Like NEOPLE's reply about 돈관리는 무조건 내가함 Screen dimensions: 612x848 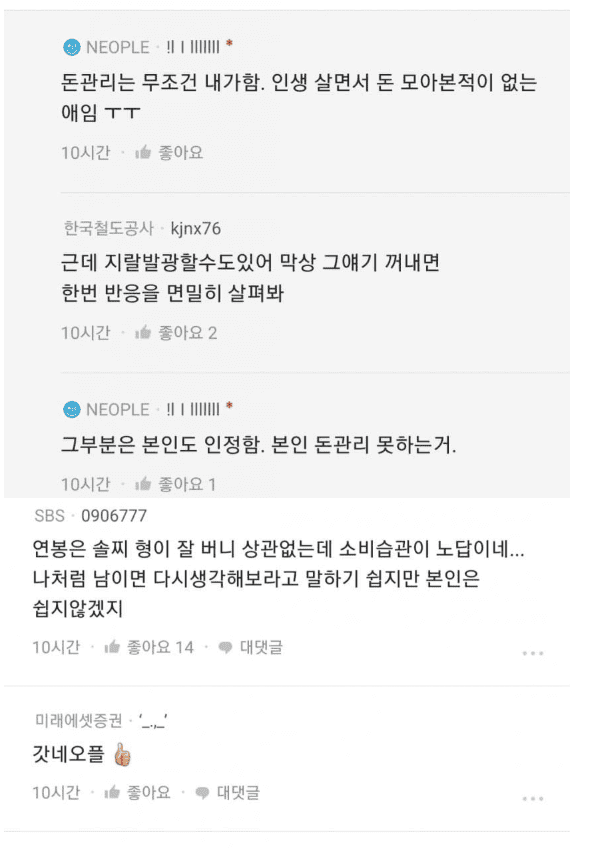[169, 152]
